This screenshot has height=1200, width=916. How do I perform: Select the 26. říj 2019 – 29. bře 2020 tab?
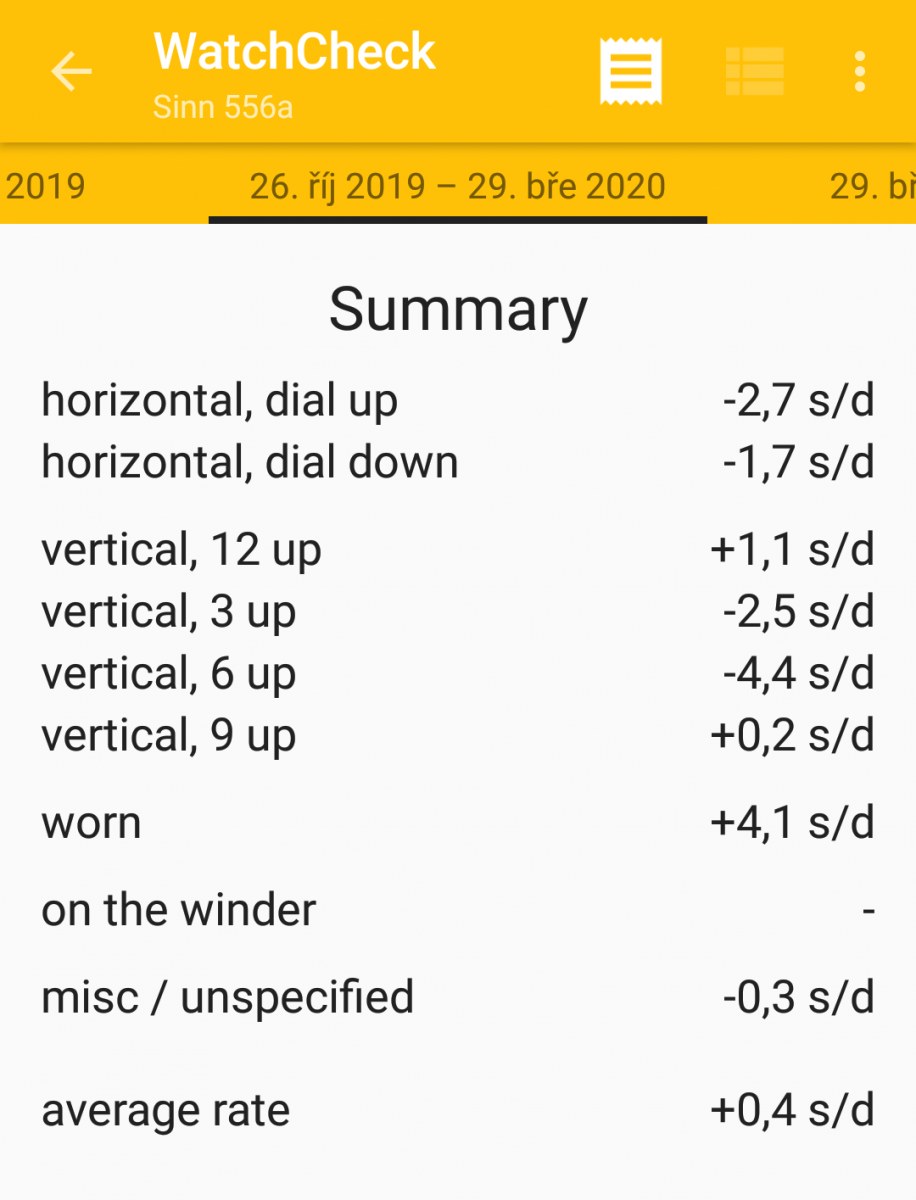point(457,187)
